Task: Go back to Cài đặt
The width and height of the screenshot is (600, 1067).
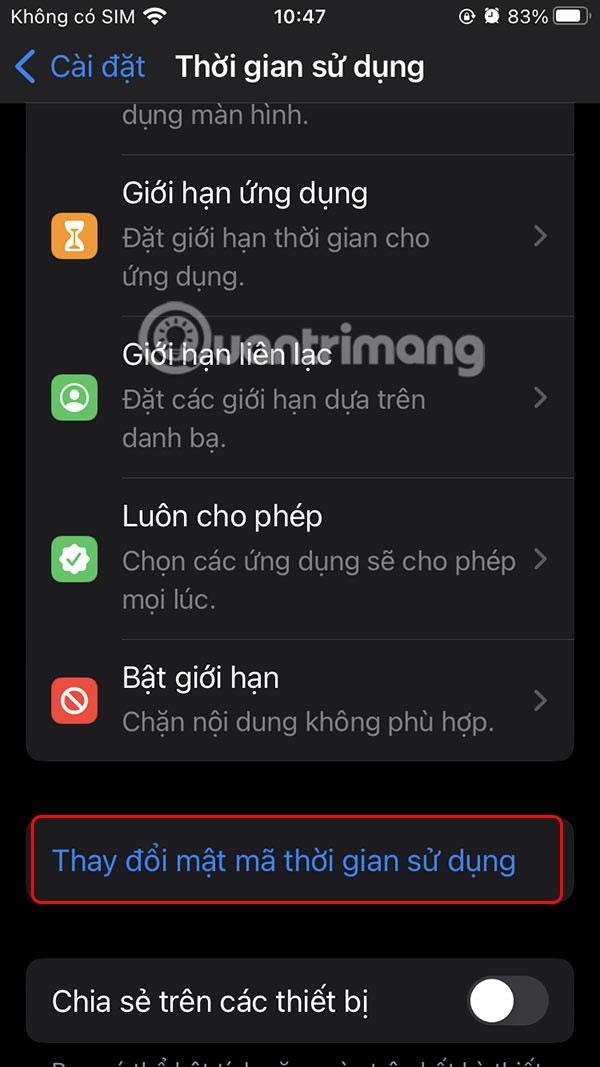Action: [80, 67]
